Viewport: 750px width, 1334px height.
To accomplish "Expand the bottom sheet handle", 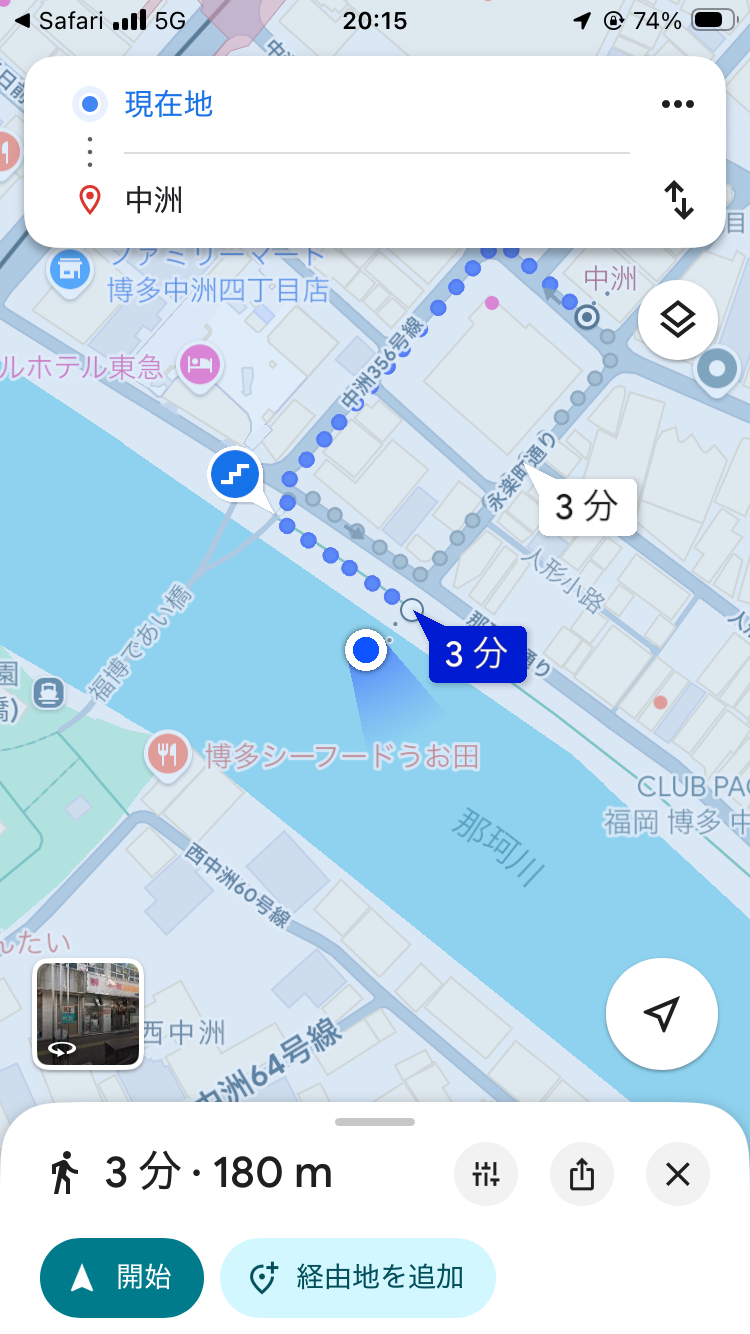I will click(375, 1122).
